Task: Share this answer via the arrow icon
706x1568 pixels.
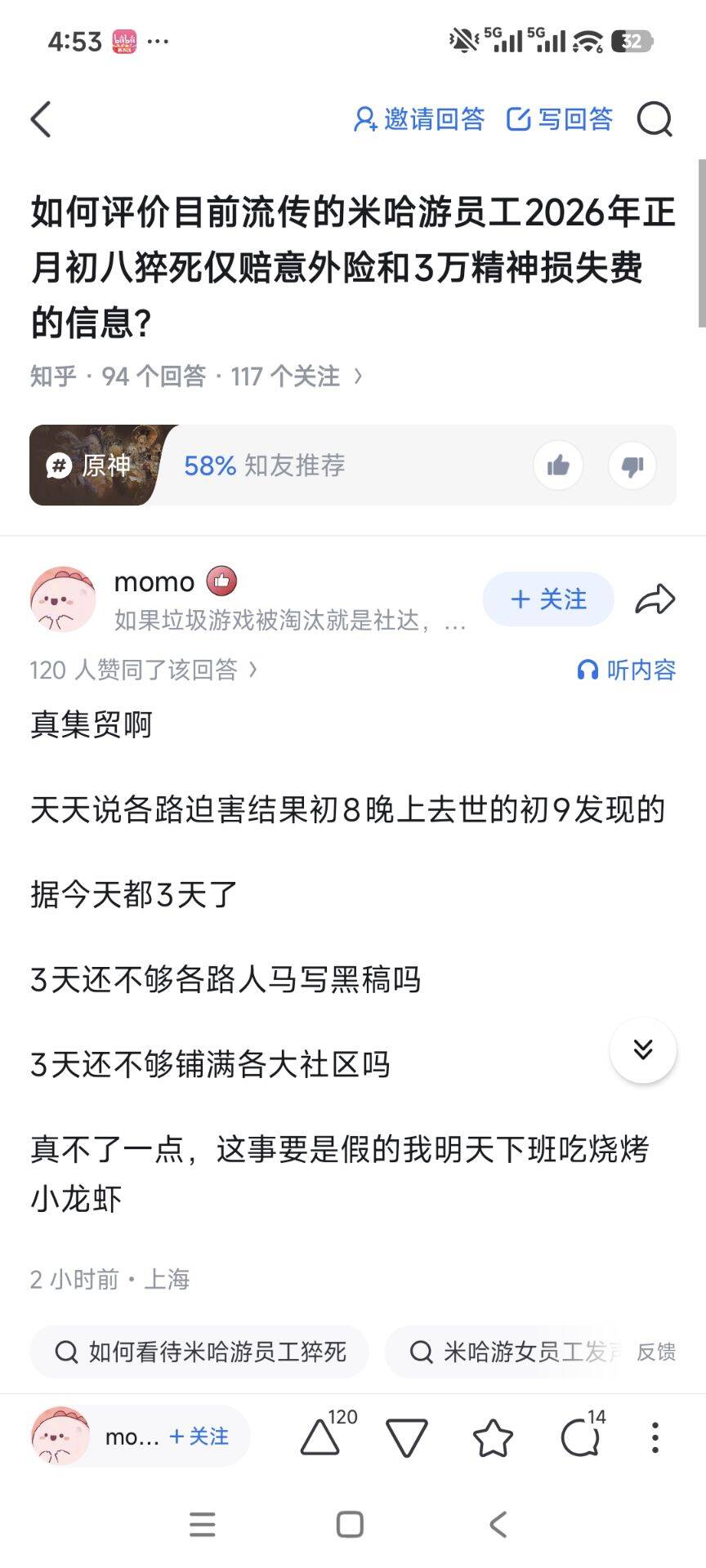Action: [655, 599]
